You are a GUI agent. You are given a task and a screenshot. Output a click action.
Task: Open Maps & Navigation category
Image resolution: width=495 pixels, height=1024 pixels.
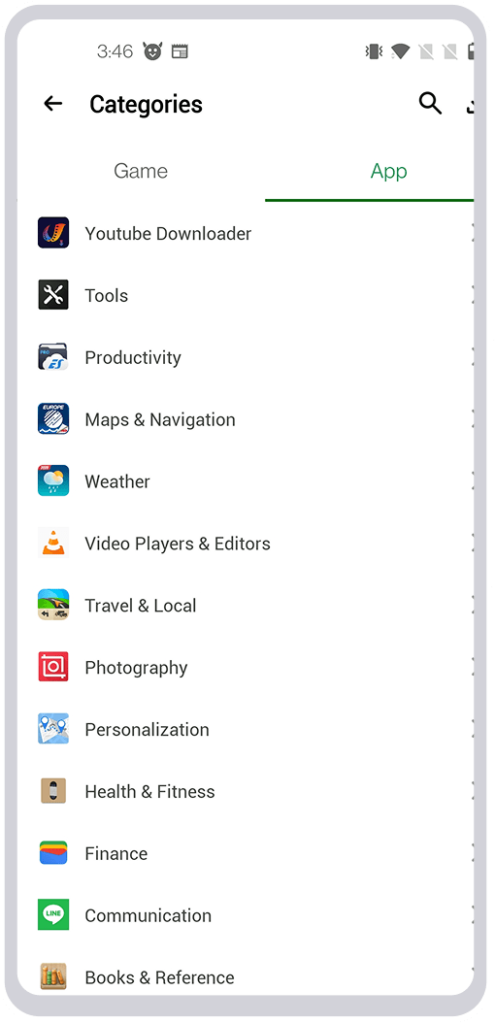[x=246, y=419]
